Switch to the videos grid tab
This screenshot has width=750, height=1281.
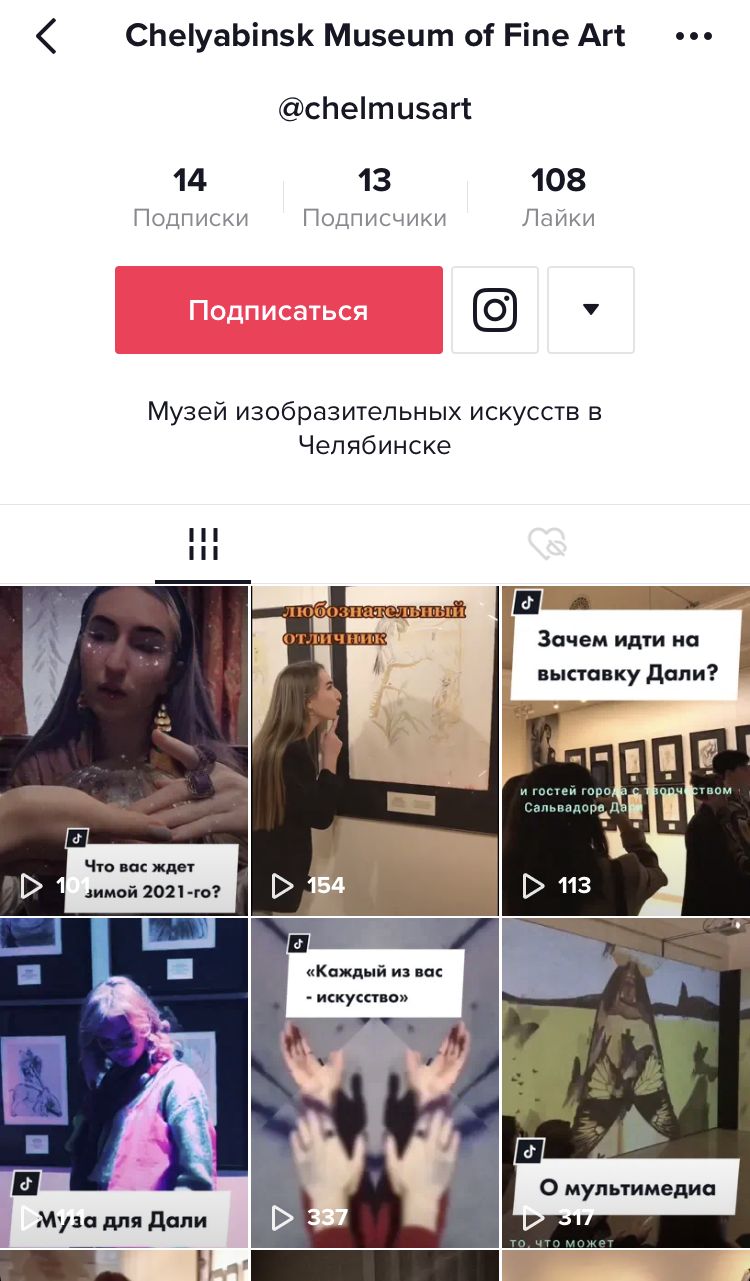[203, 545]
